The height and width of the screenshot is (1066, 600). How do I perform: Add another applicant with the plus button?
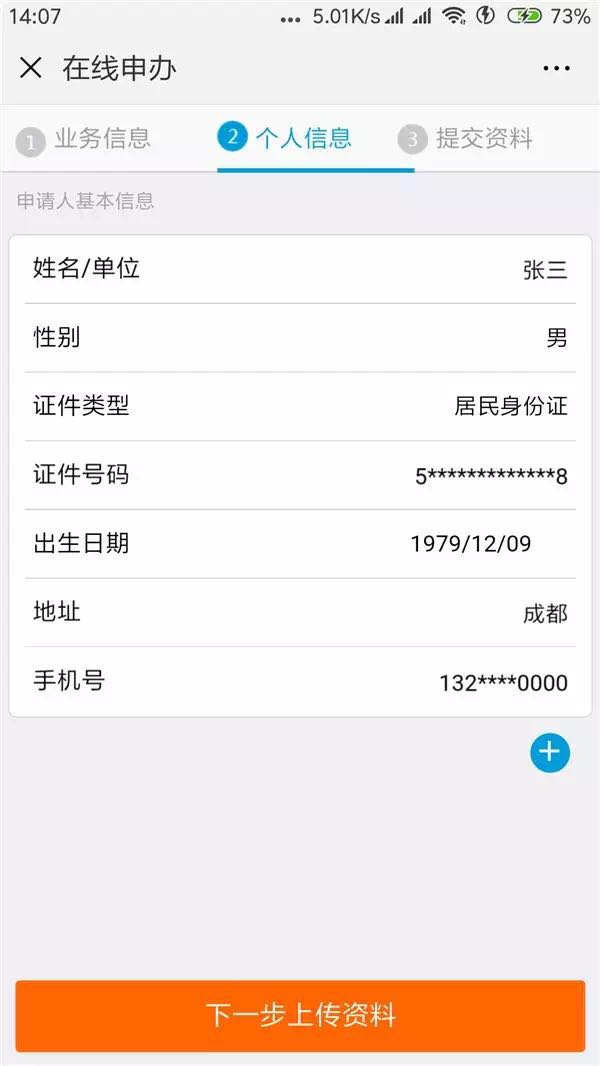pos(550,753)
